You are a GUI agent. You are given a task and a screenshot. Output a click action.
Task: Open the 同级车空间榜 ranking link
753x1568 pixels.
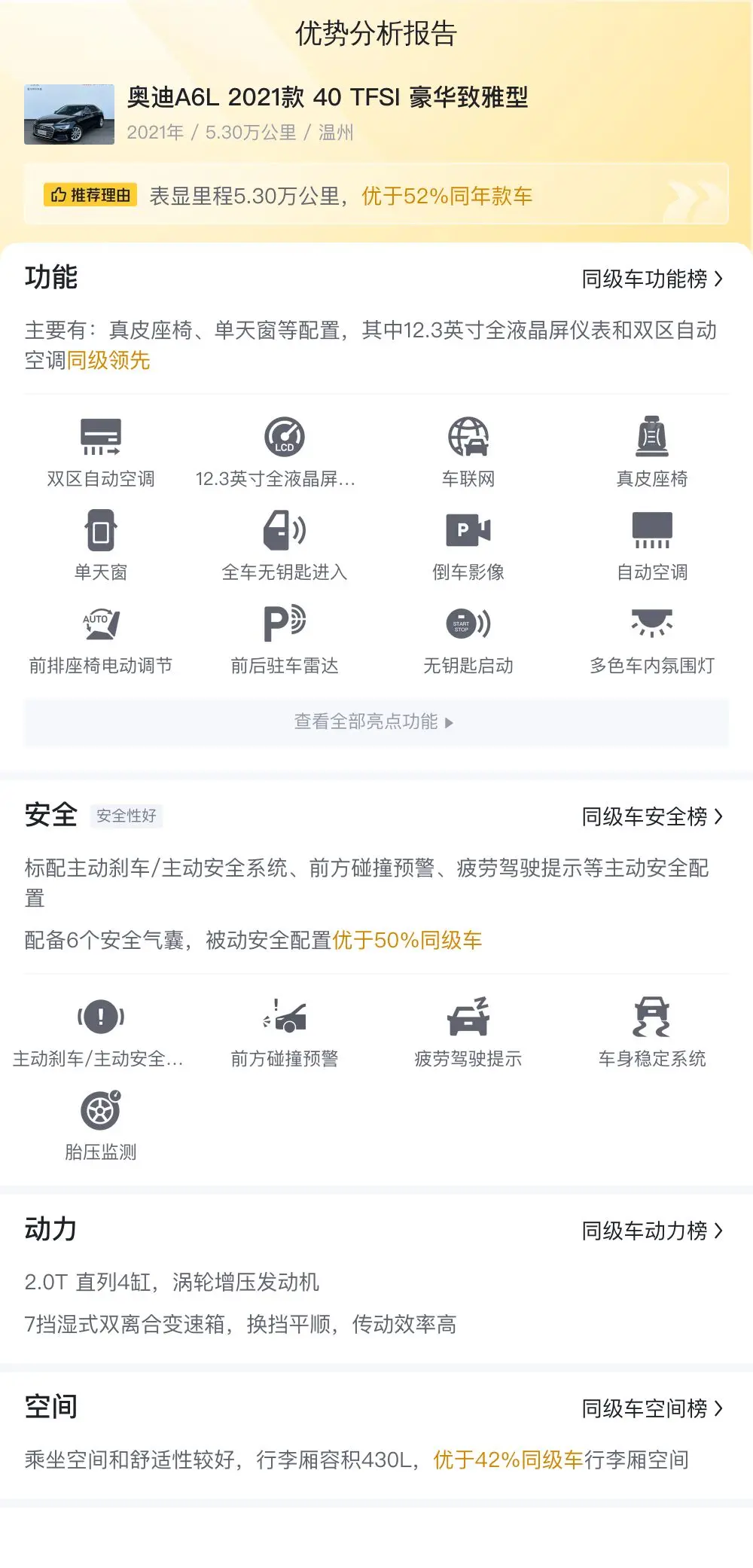point(652,1409)
